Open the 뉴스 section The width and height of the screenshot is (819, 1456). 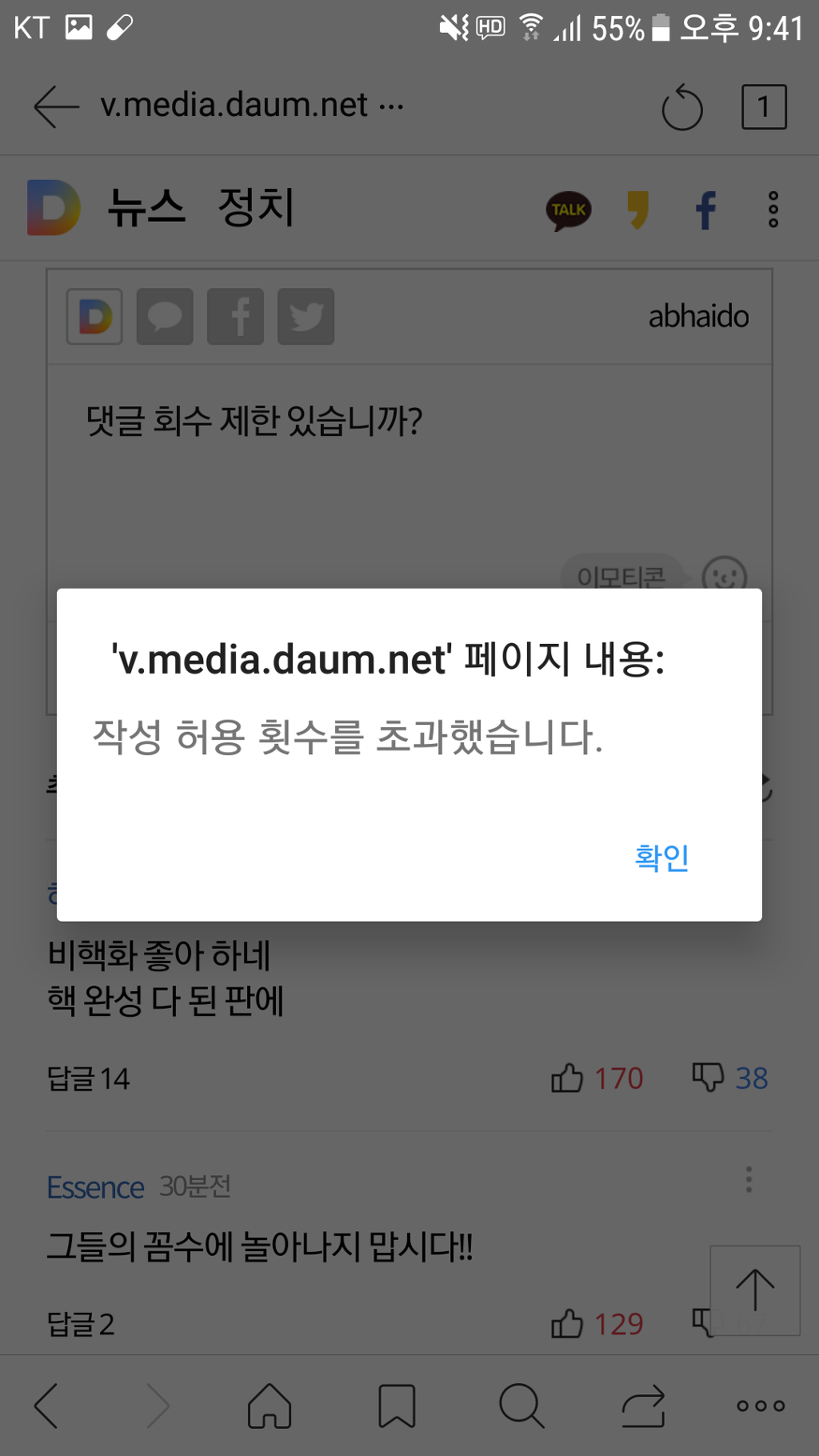tap(147, 208)
